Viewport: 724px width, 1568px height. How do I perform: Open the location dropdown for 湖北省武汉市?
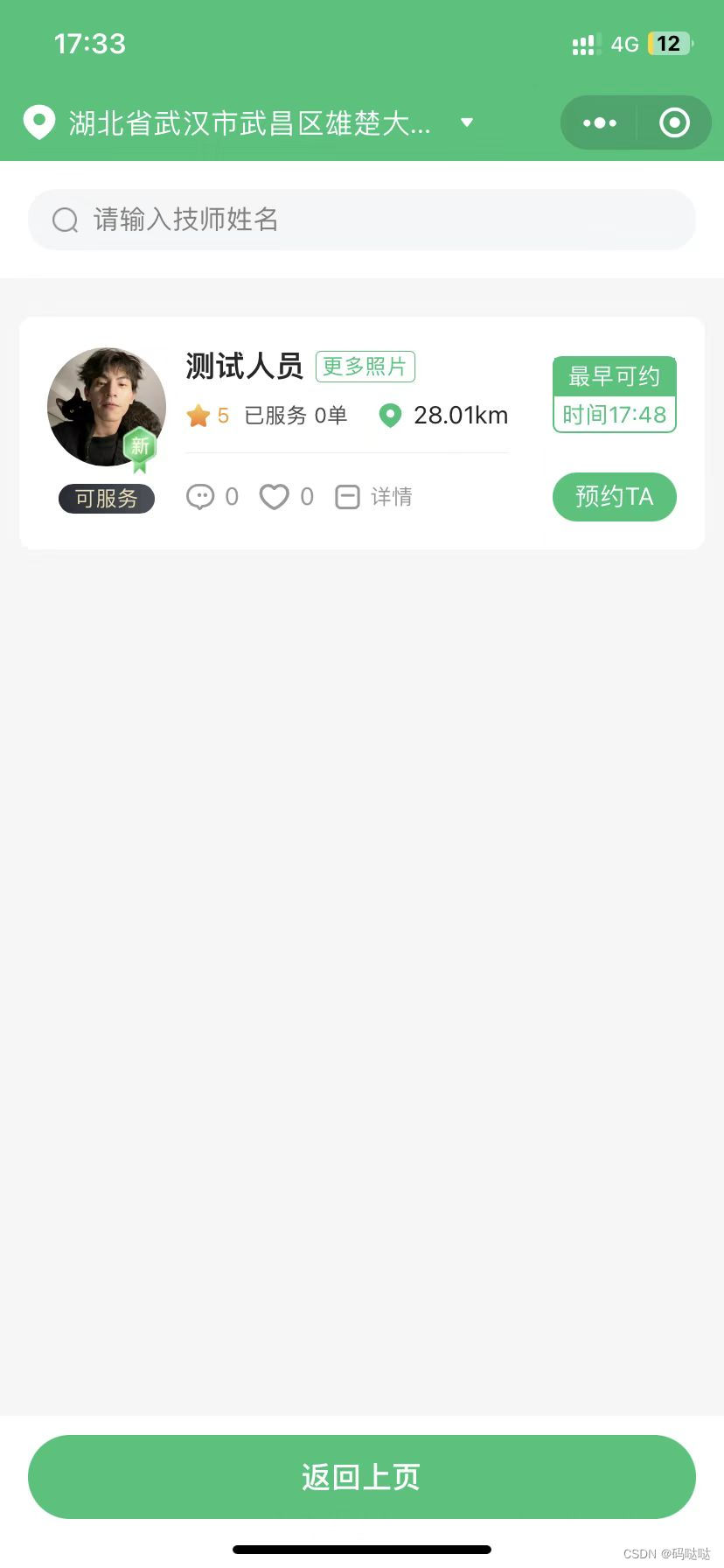(x=467, y=122)
